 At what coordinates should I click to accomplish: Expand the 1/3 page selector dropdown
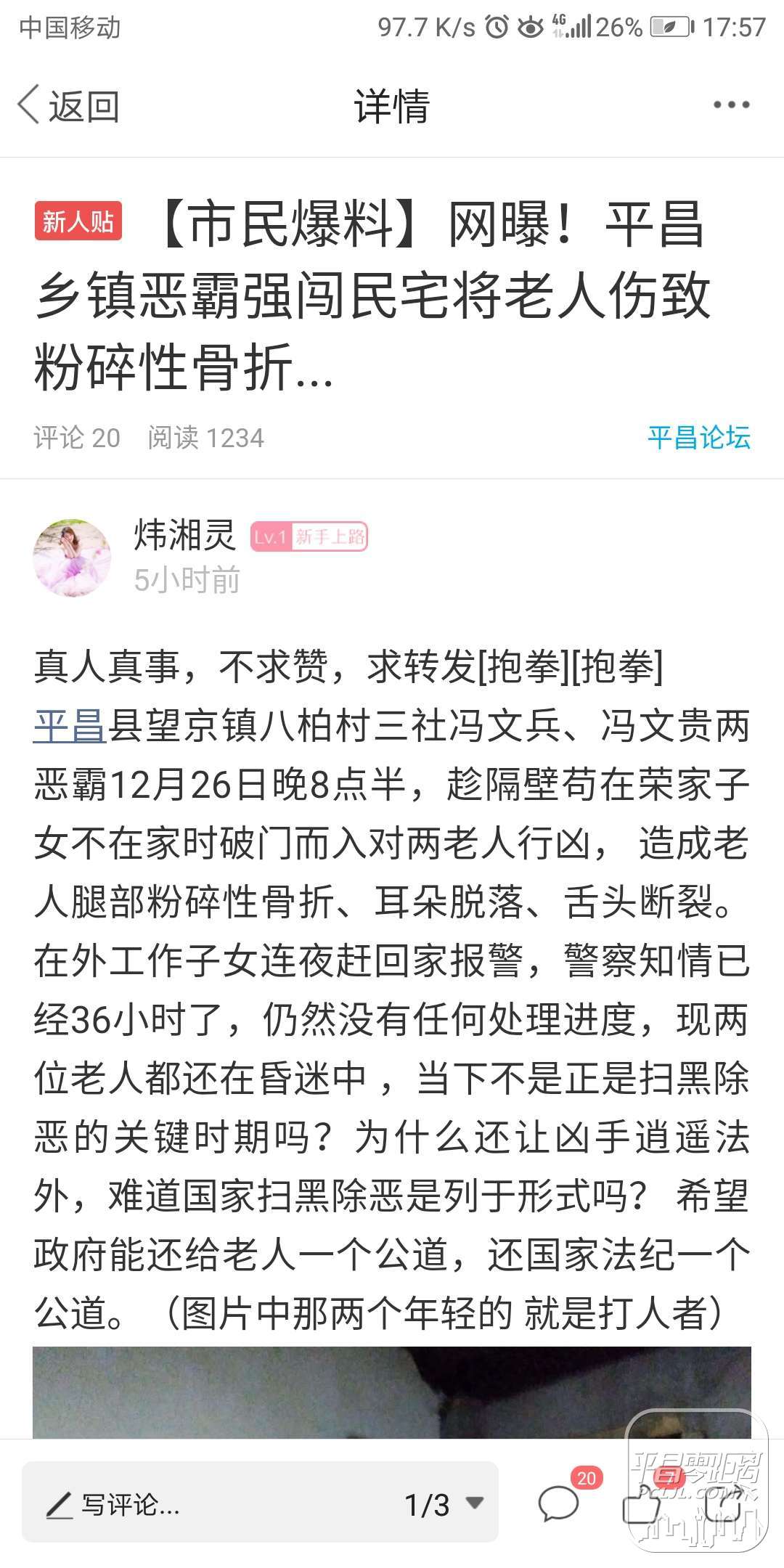[x=444, y=1505]
